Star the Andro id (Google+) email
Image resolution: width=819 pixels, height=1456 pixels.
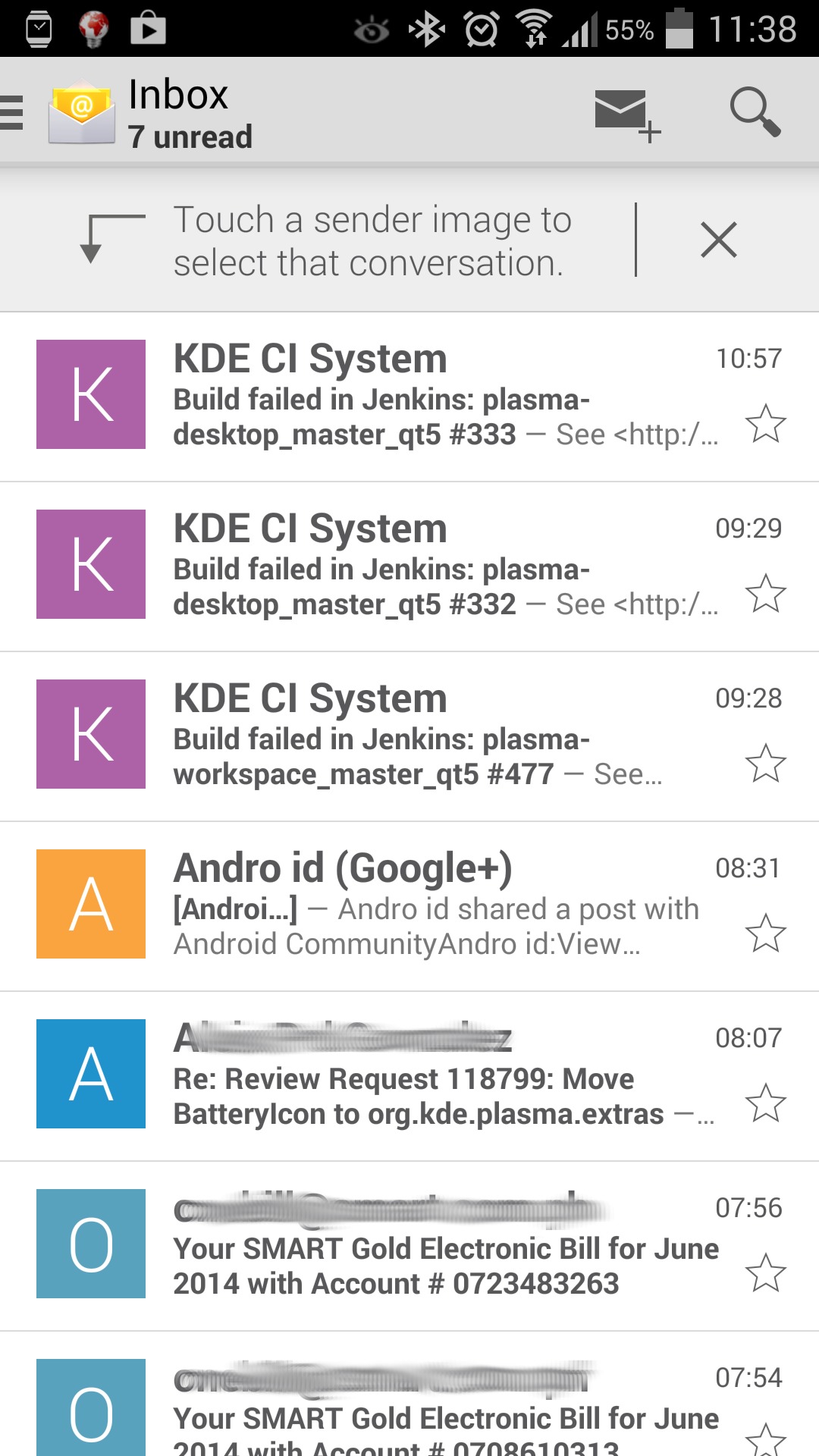(765, 933)
